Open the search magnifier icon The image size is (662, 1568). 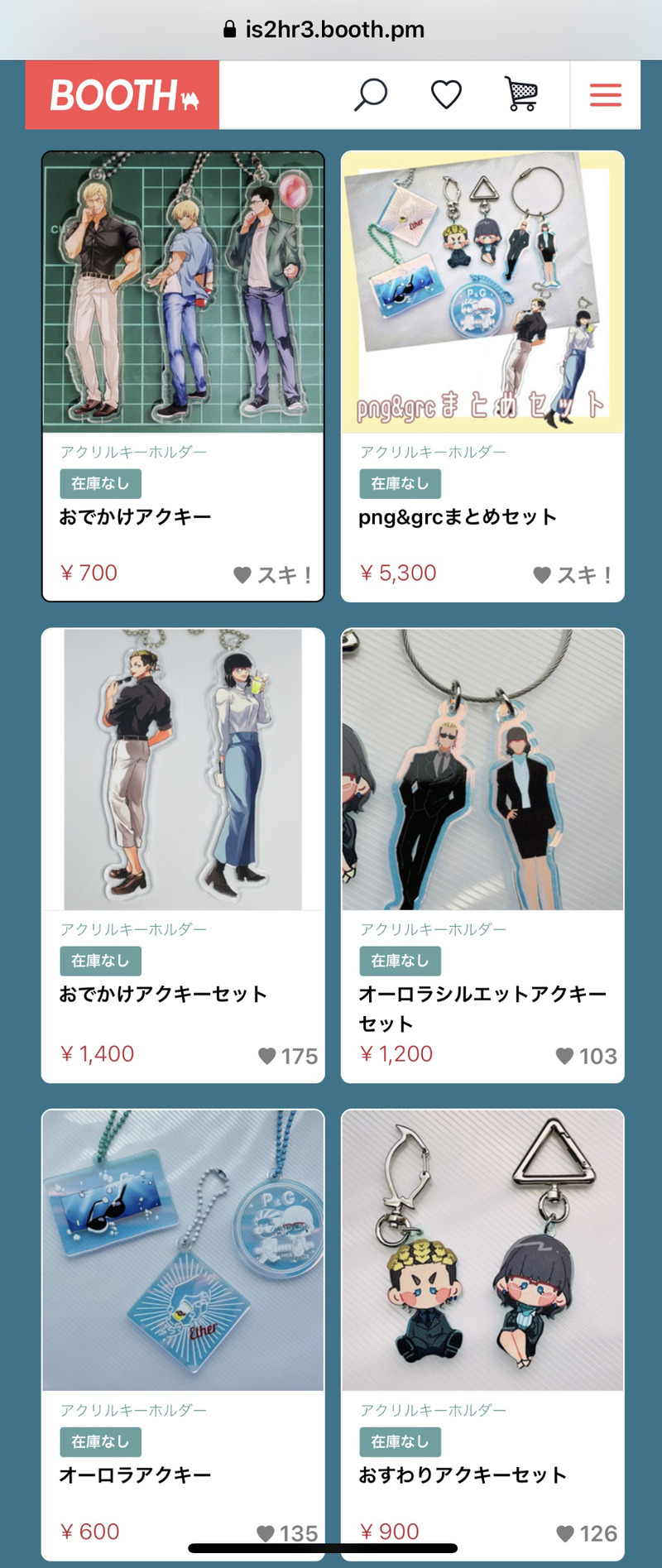(370, 94)
